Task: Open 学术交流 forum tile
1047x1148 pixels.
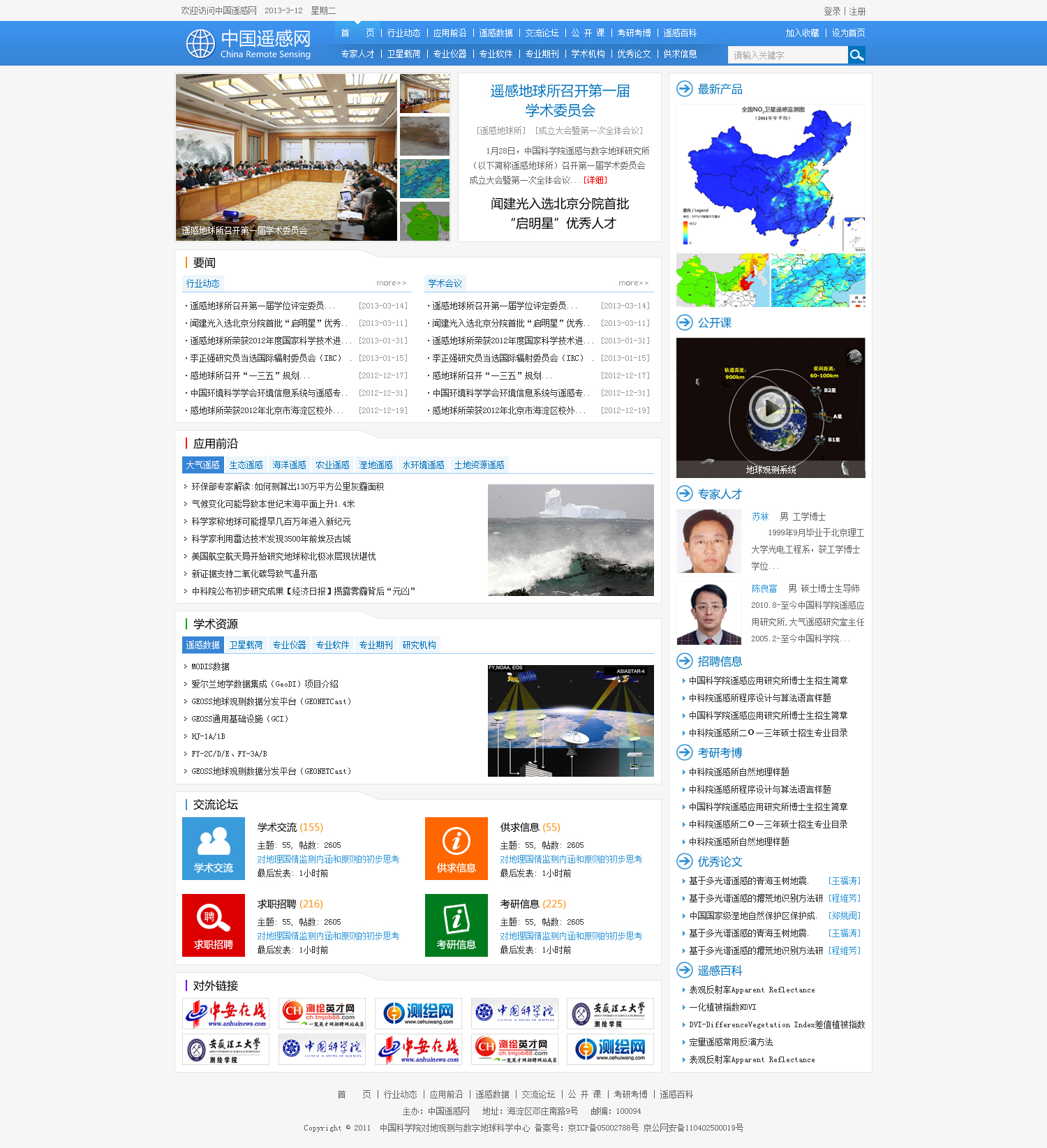Action: point(214,849)
